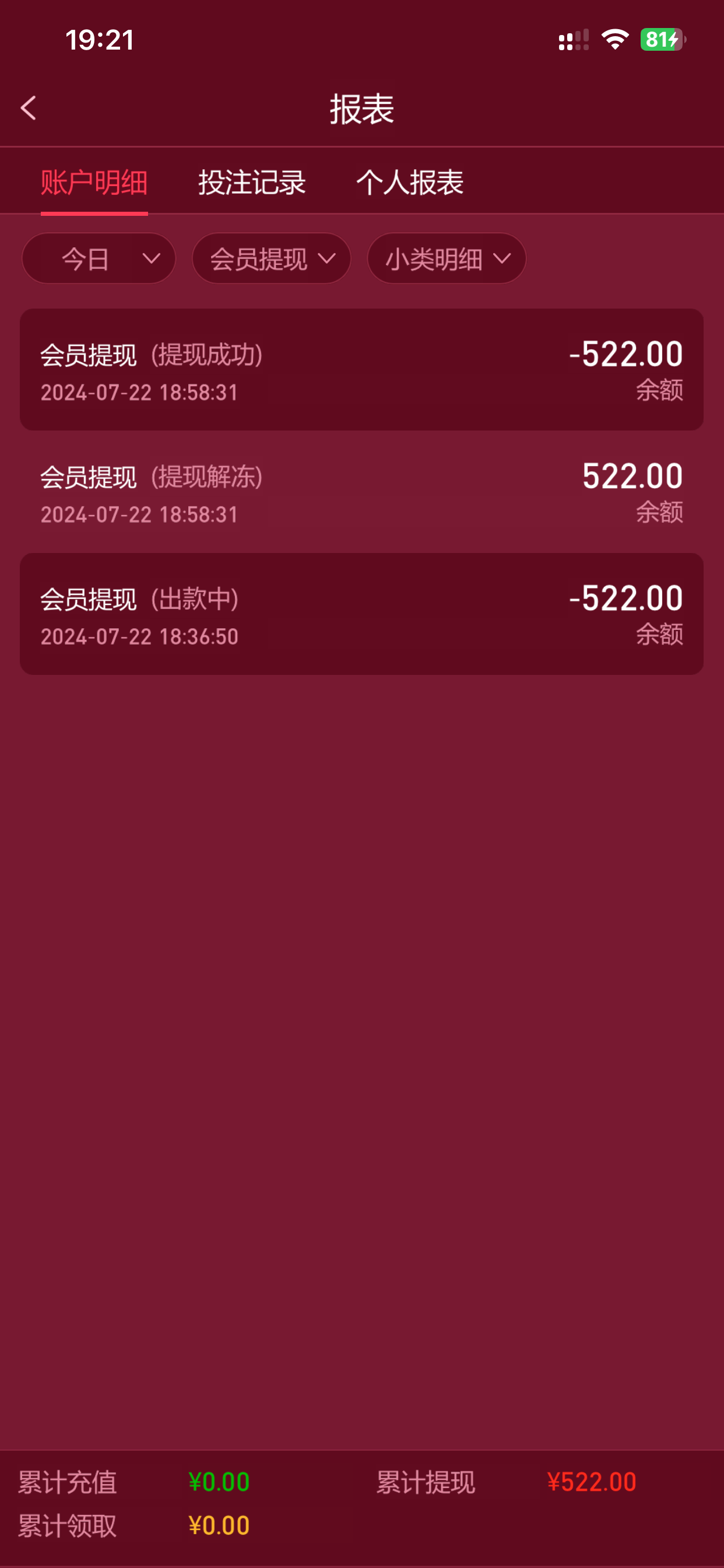The image size is (724, 1568).
Task: Go back from the 报表 page
Action: pos(29,108)
